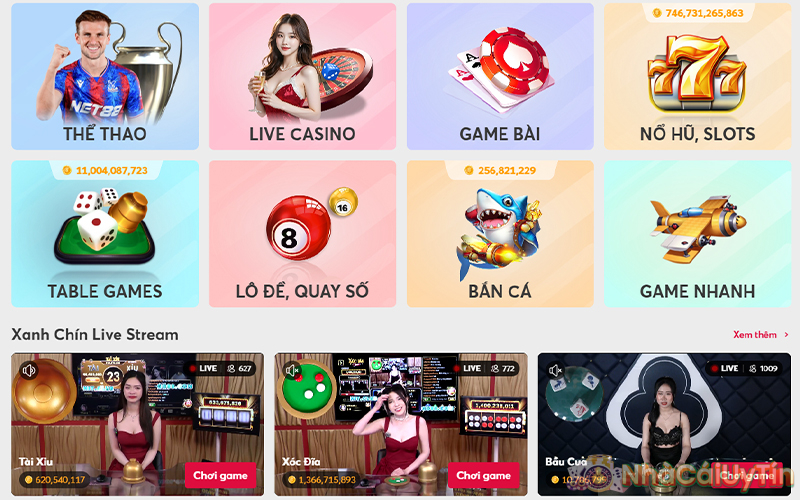Open the Bắn Cá category tile

click(499, 234)
